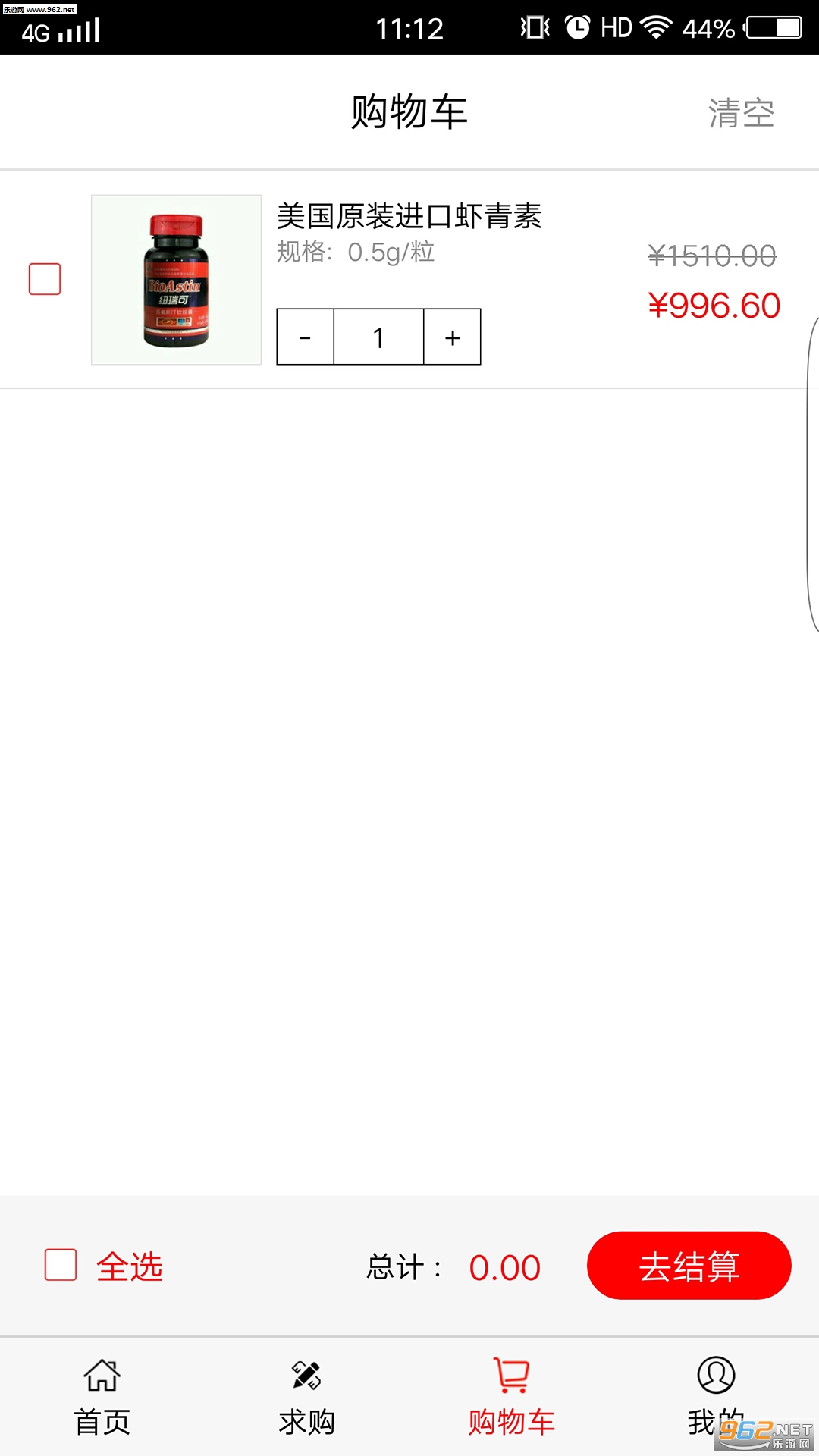819x1456 pixels.
Task: Increase quantity with the plus button
Action: click(453, 337)
